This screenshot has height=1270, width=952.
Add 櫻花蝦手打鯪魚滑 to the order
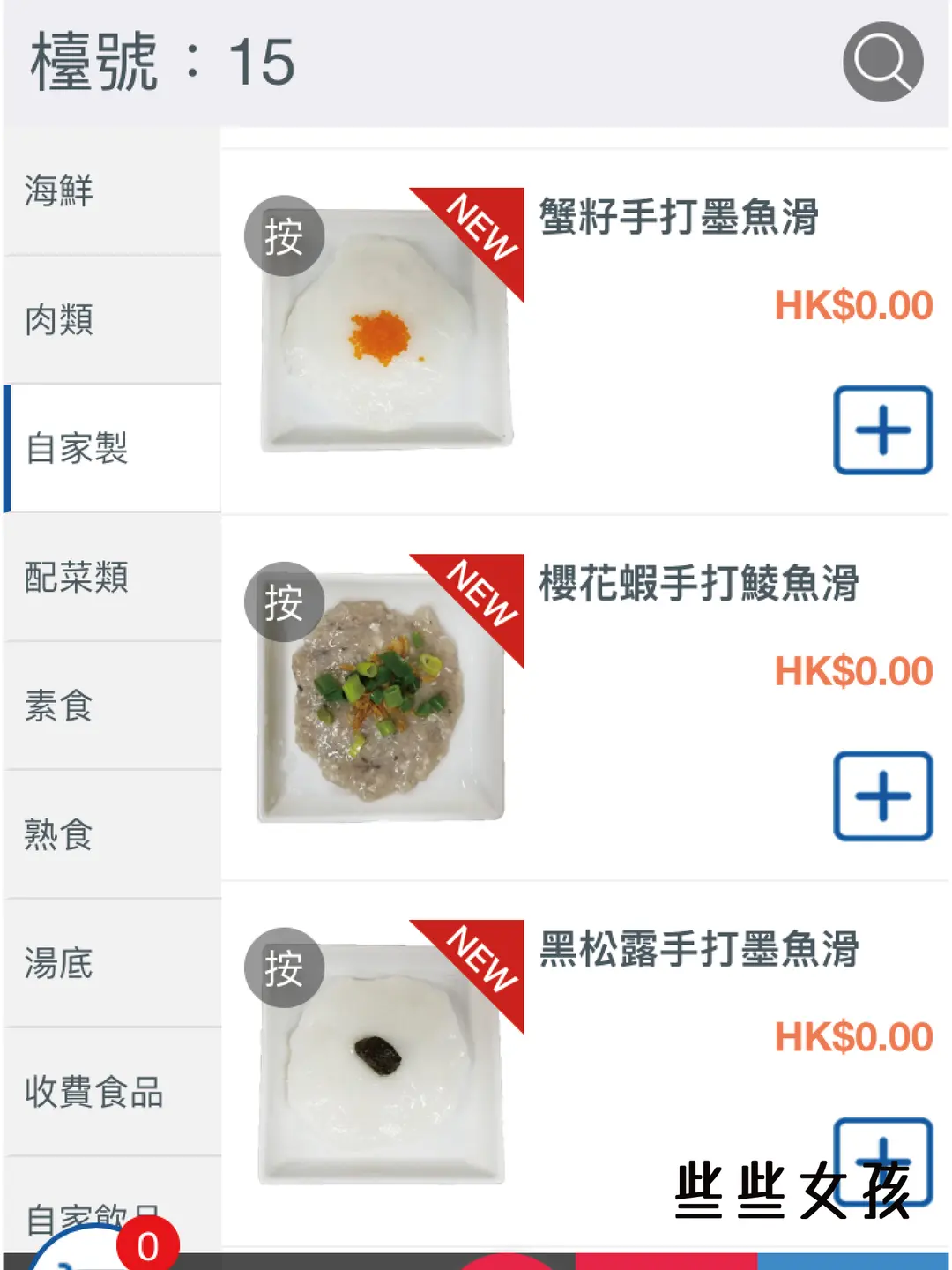click(882, 796)
